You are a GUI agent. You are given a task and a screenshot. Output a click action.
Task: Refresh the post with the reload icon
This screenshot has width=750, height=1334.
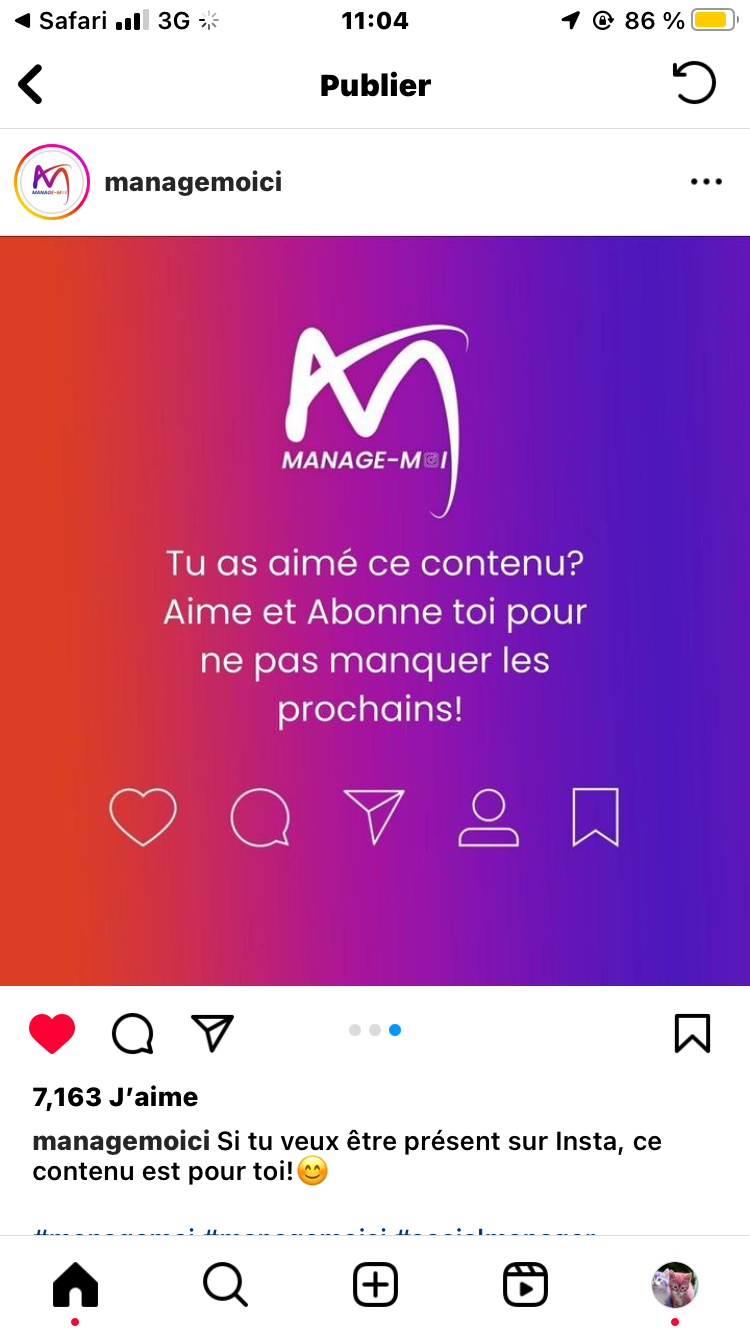pos(693,84)
